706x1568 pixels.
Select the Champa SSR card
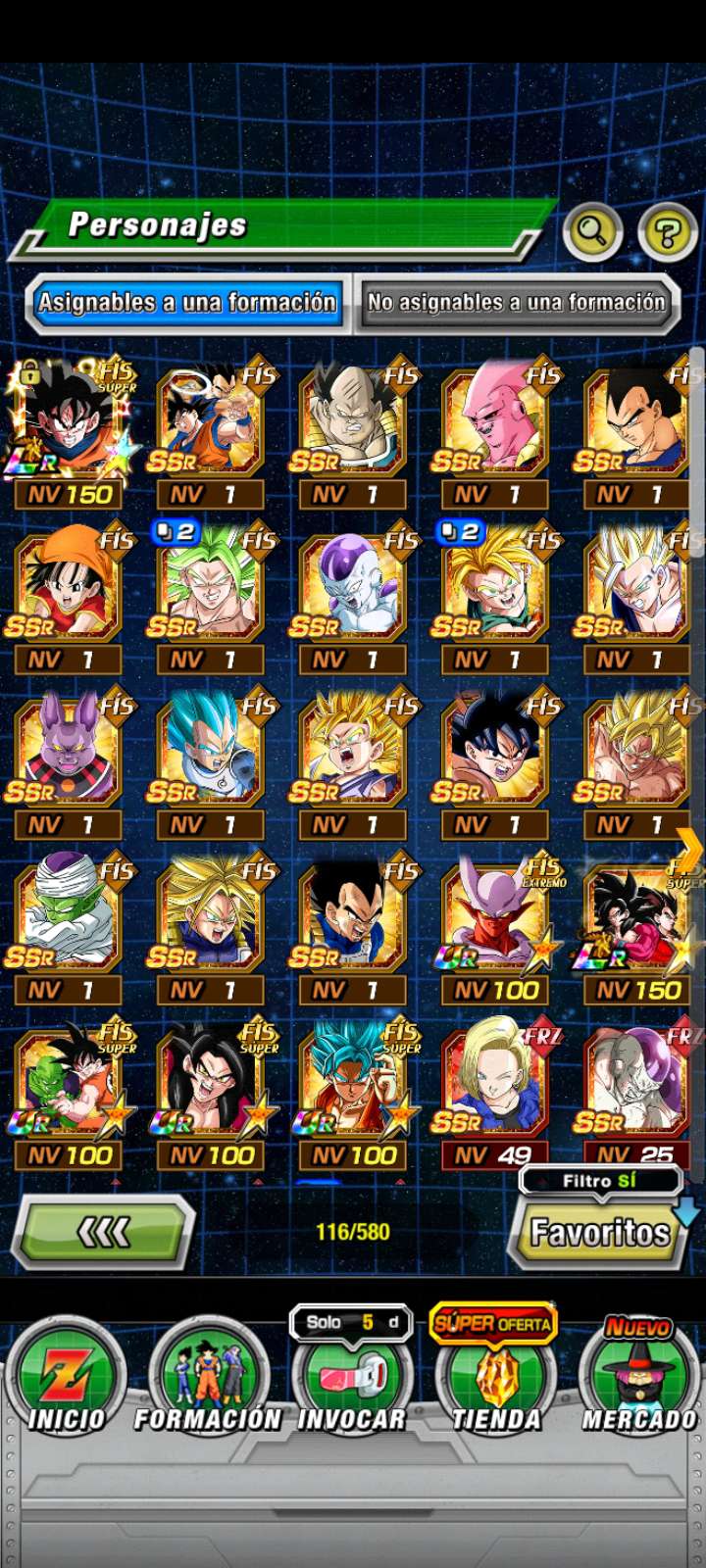point(69,761)
